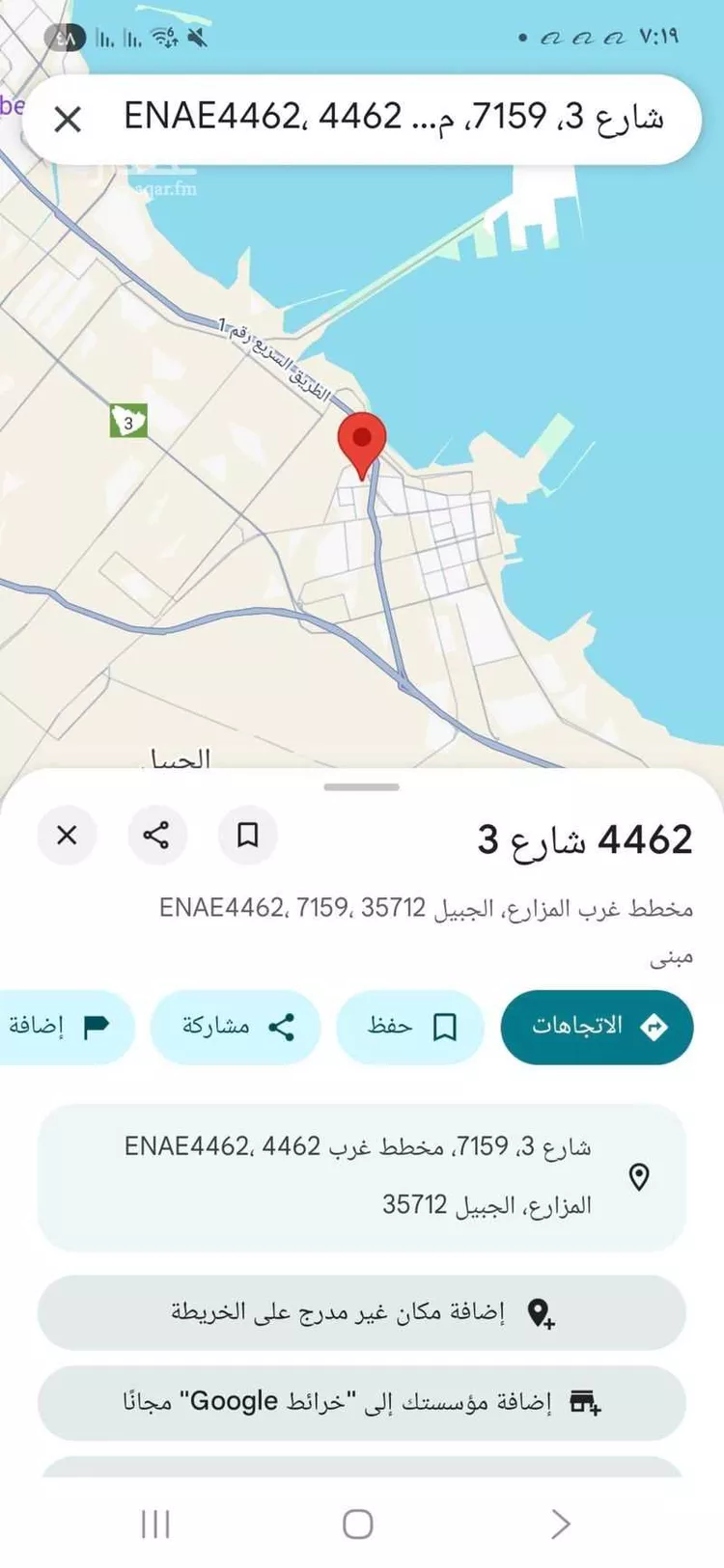Save the place with حفظ chip

409,1027
